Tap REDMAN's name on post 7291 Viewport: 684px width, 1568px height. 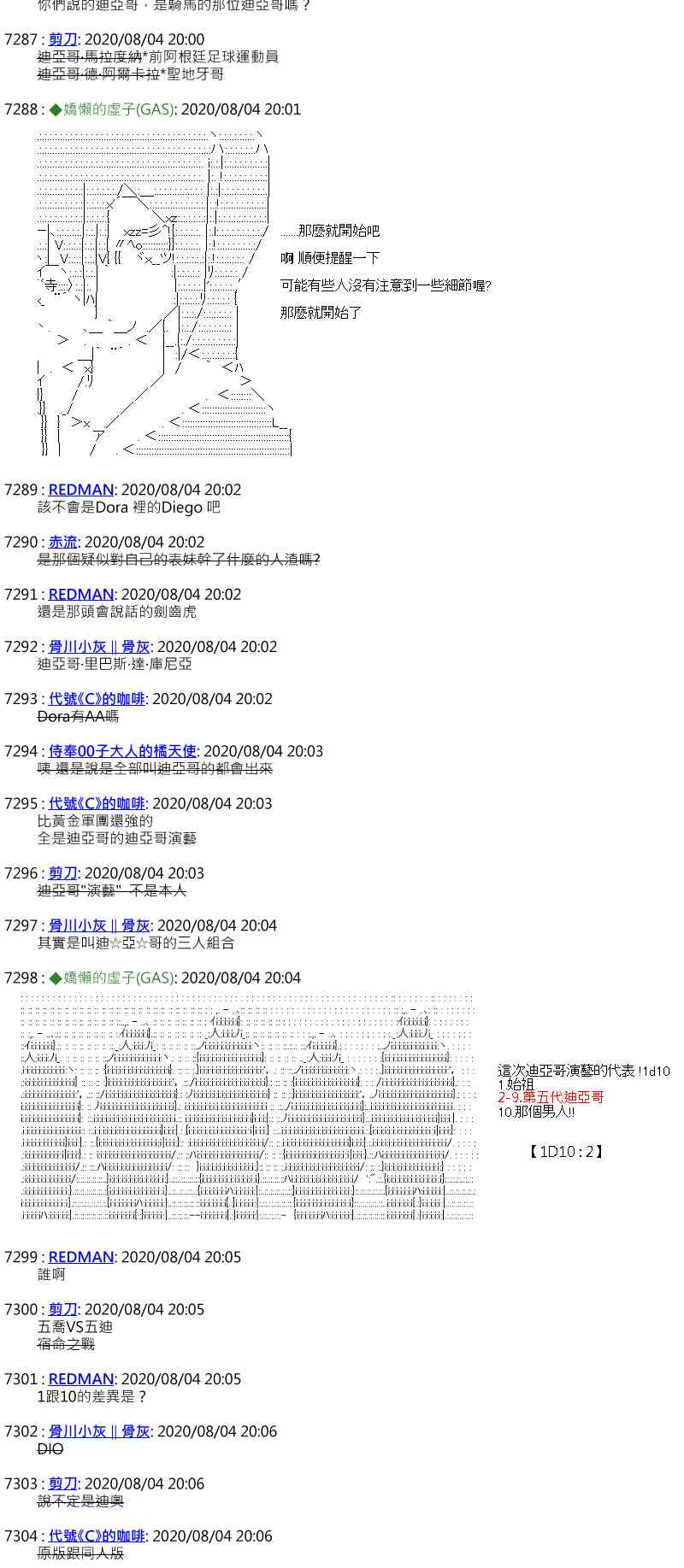(81, 594)
